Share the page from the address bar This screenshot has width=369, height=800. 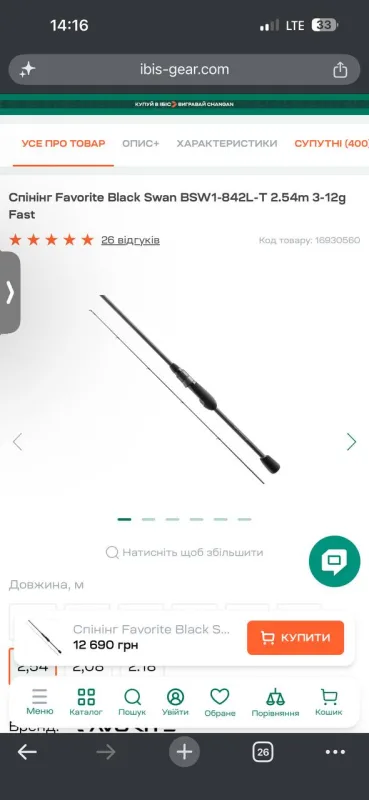(x=340, y=70)
